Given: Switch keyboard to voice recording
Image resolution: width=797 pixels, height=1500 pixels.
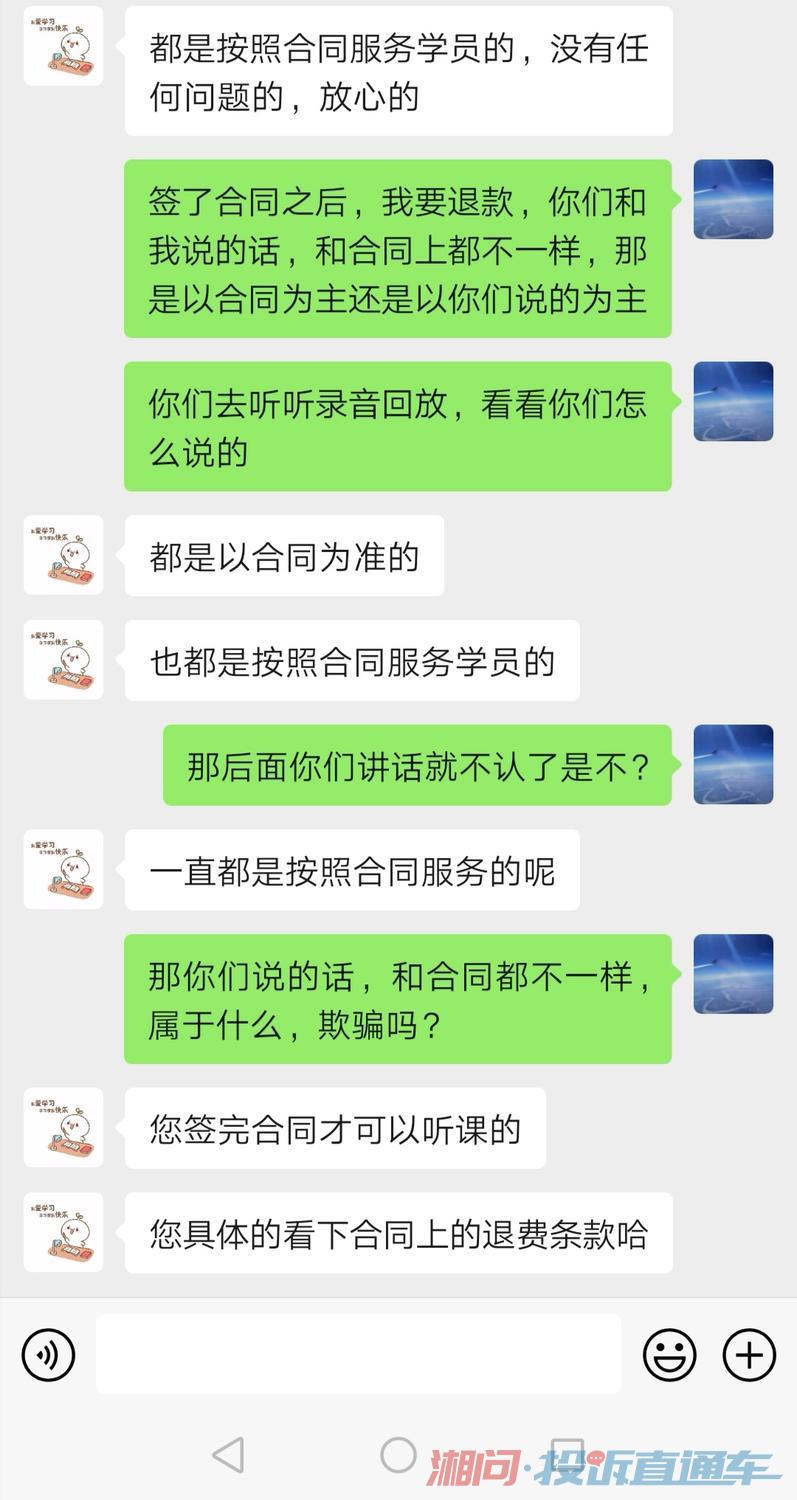Looking at the screenshot, I should pyautogui.click(x=47, y=1355).
